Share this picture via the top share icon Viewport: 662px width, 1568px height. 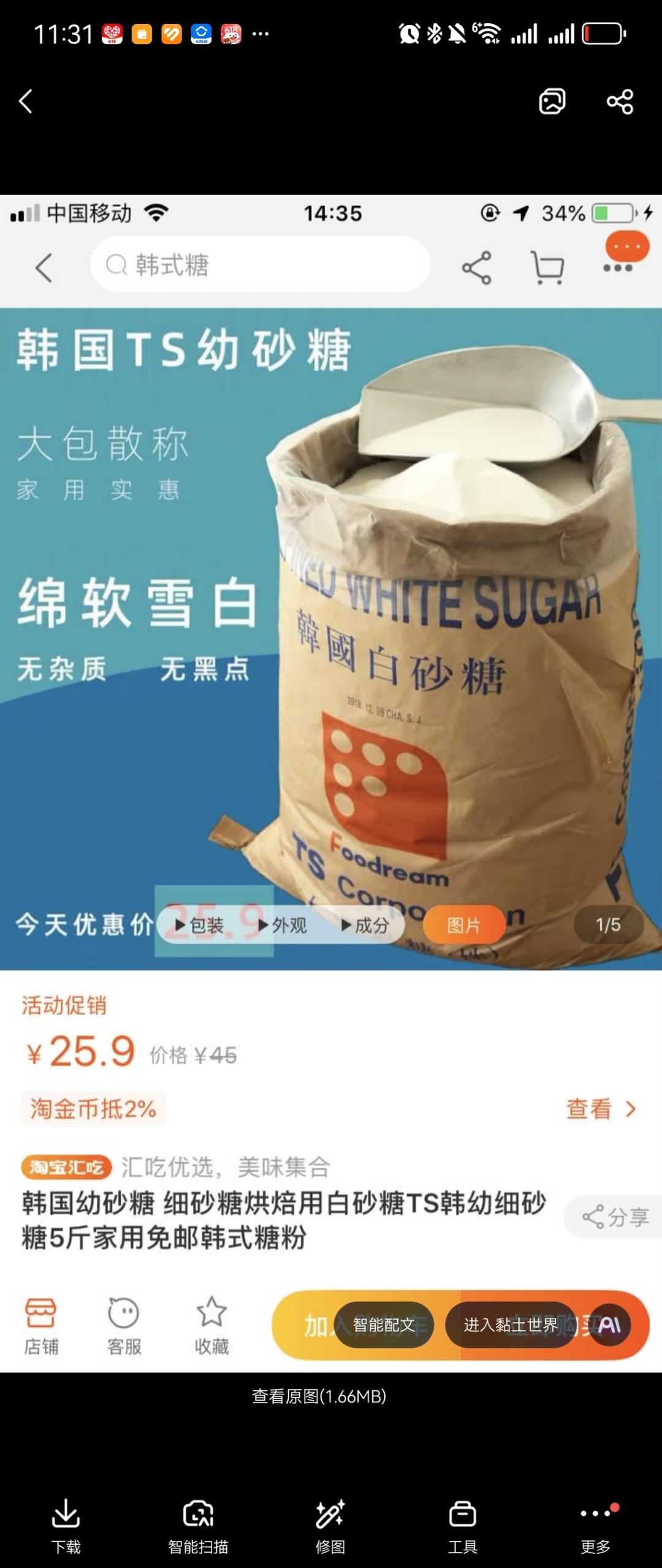[x=620, y=101]
